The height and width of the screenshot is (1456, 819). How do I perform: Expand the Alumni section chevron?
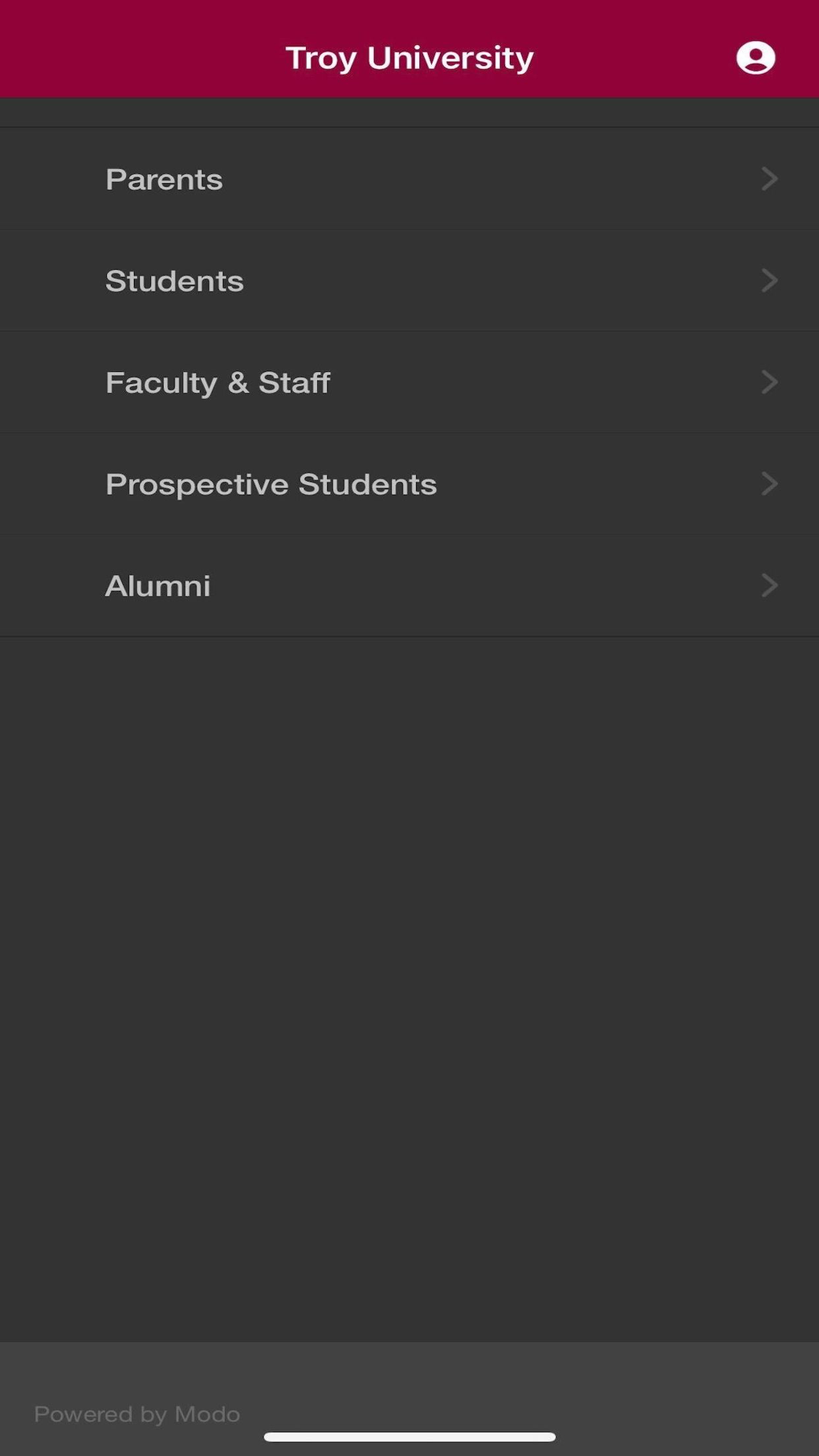point(769,585)
